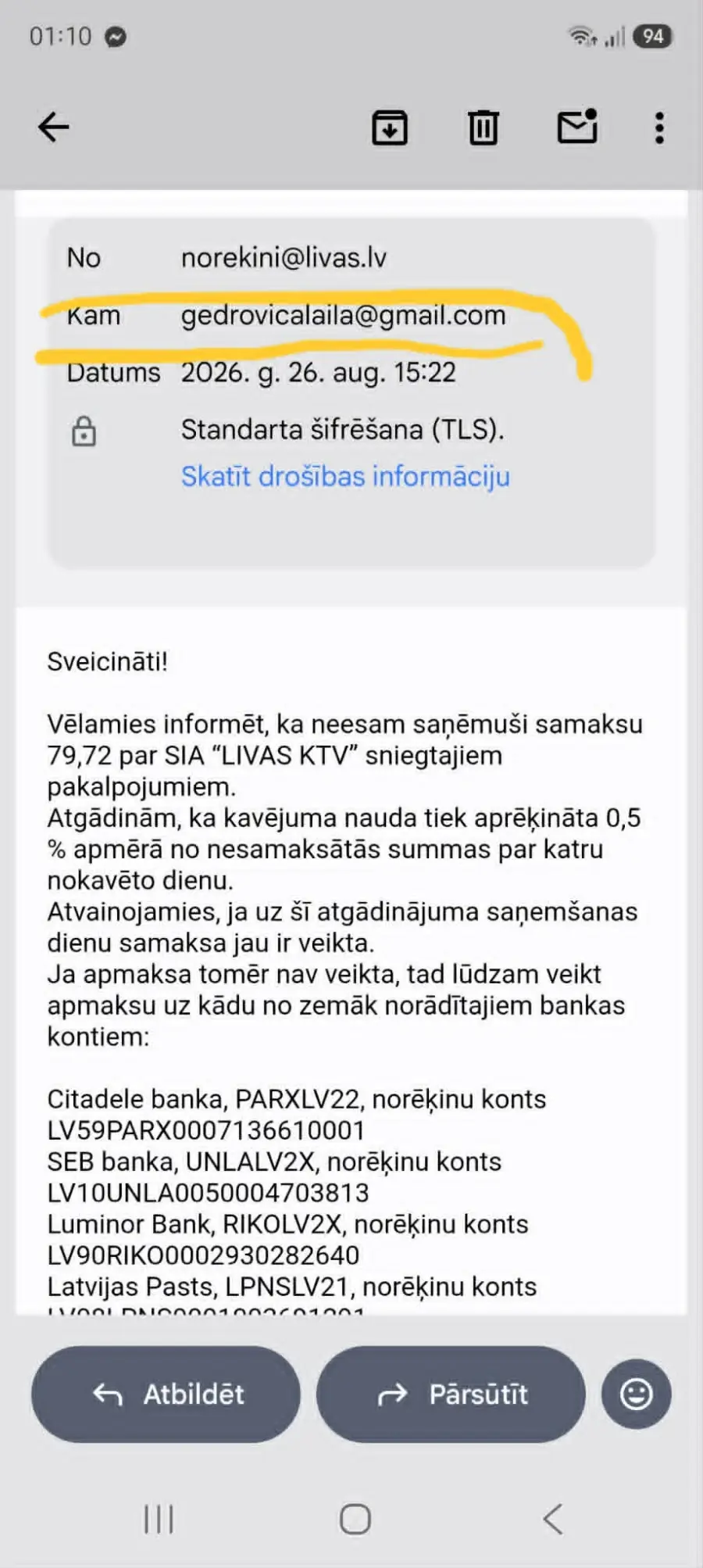Archive this email
The image size is (703, 1568).
(x=389, y=127)
